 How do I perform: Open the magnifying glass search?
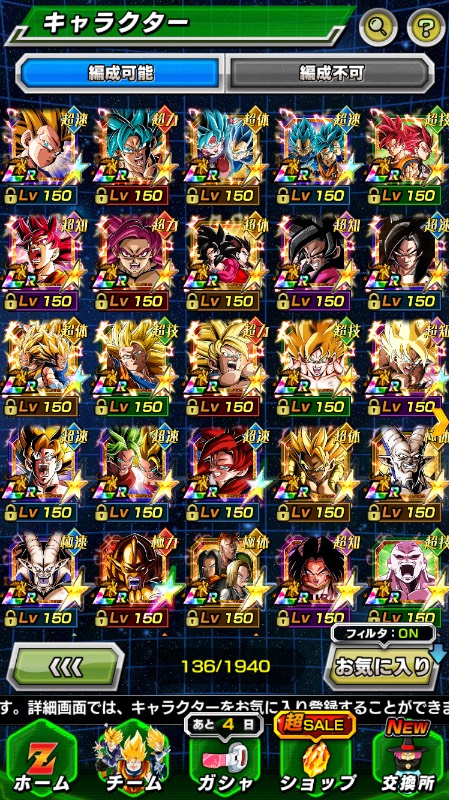(378, 26)
